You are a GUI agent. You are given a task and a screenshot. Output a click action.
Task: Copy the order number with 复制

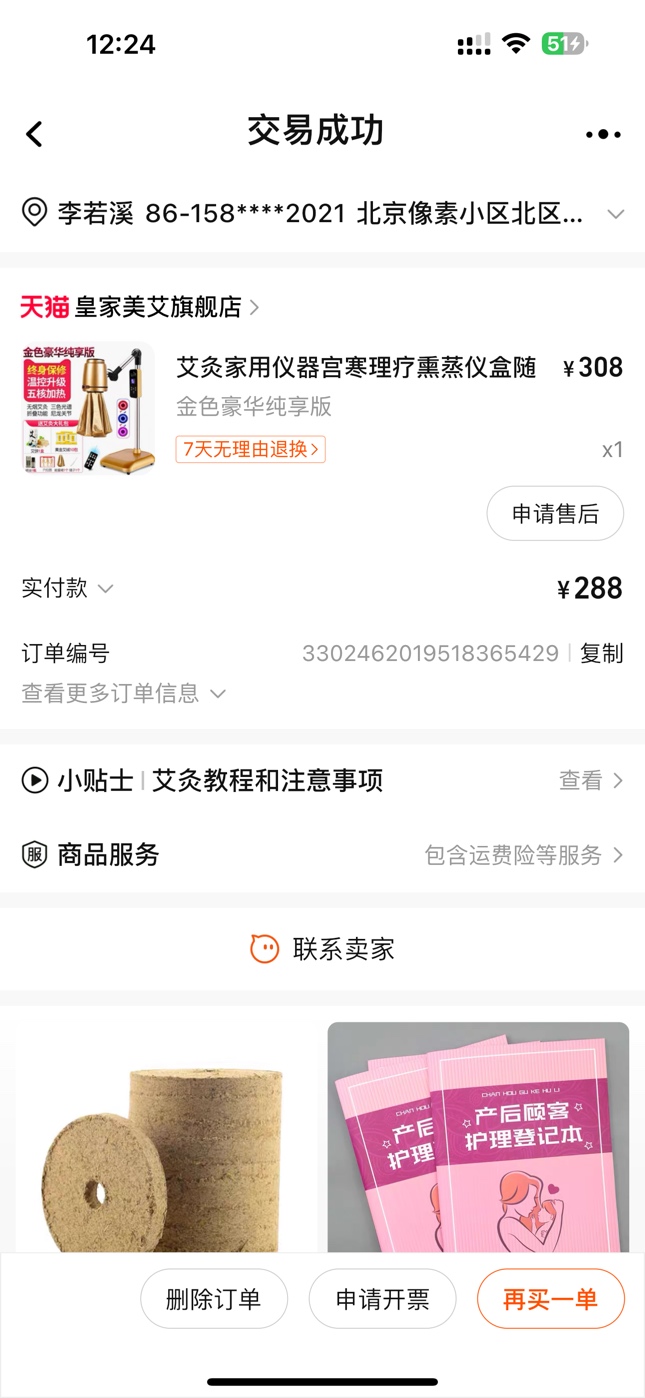(x=601, y=654)
